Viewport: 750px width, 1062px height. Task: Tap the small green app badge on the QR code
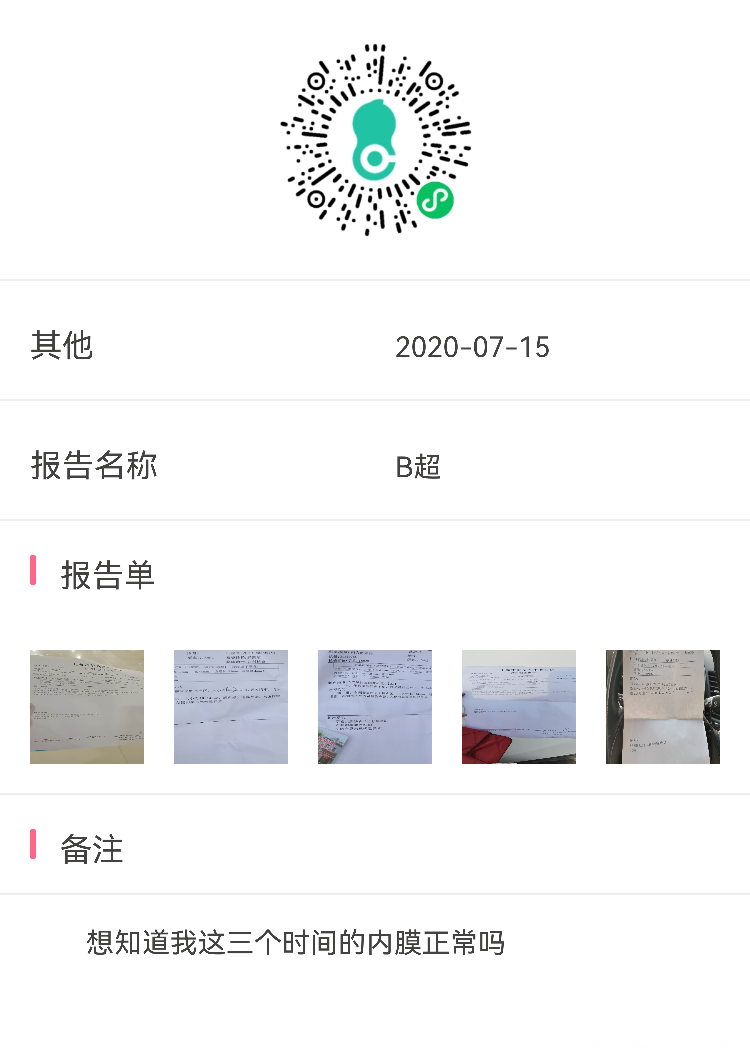[x=434, y=201]
